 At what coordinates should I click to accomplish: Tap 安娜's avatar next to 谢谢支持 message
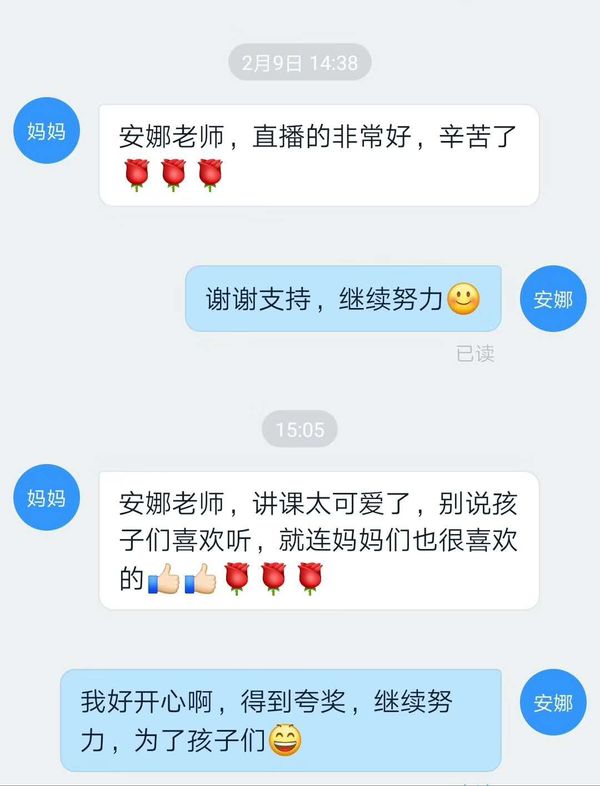coord(553,299)
